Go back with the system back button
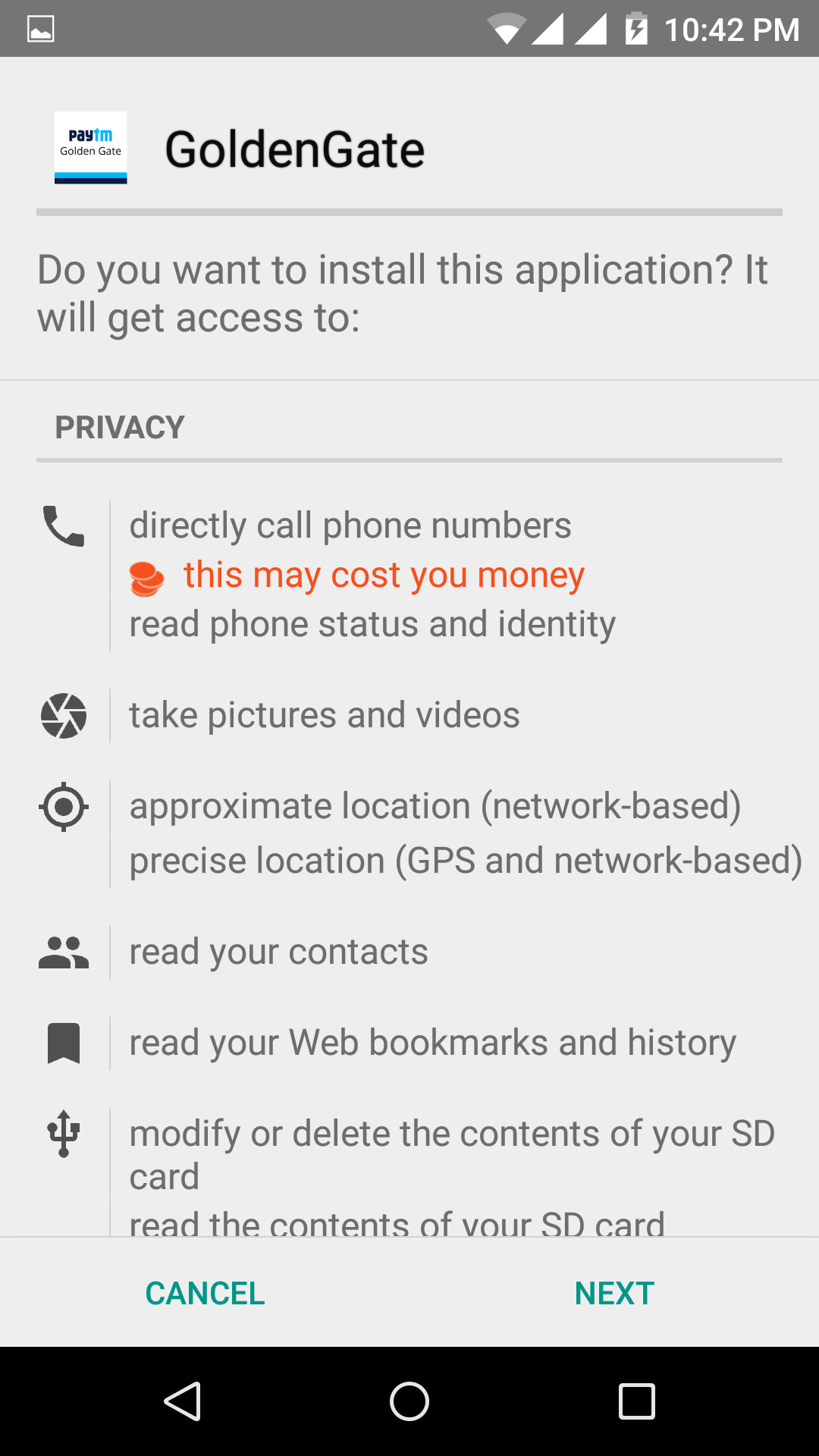The image size is (819, 1456). pyautogui.click(x=182, y=1401)
